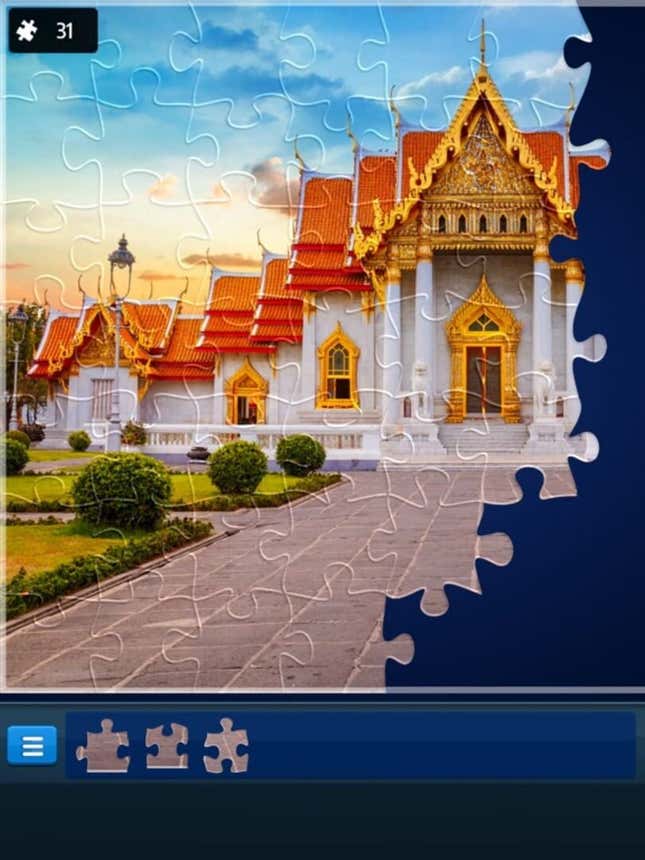Pick the second puzzle piece in the tray

click(x=166, y=746)
